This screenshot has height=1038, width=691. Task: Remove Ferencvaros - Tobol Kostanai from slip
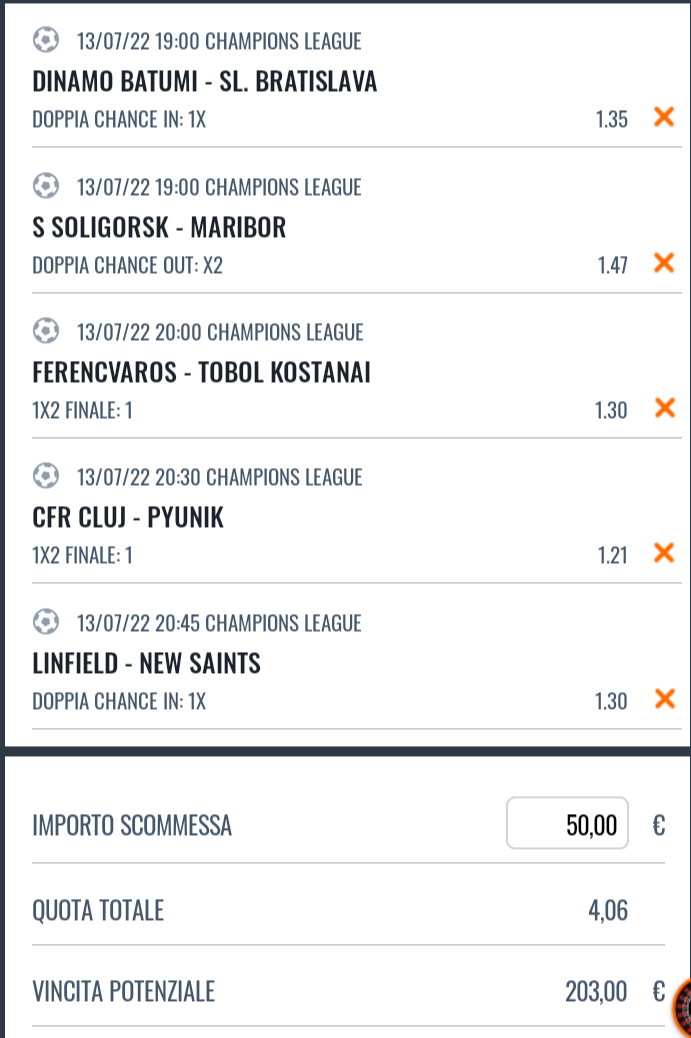663,408
